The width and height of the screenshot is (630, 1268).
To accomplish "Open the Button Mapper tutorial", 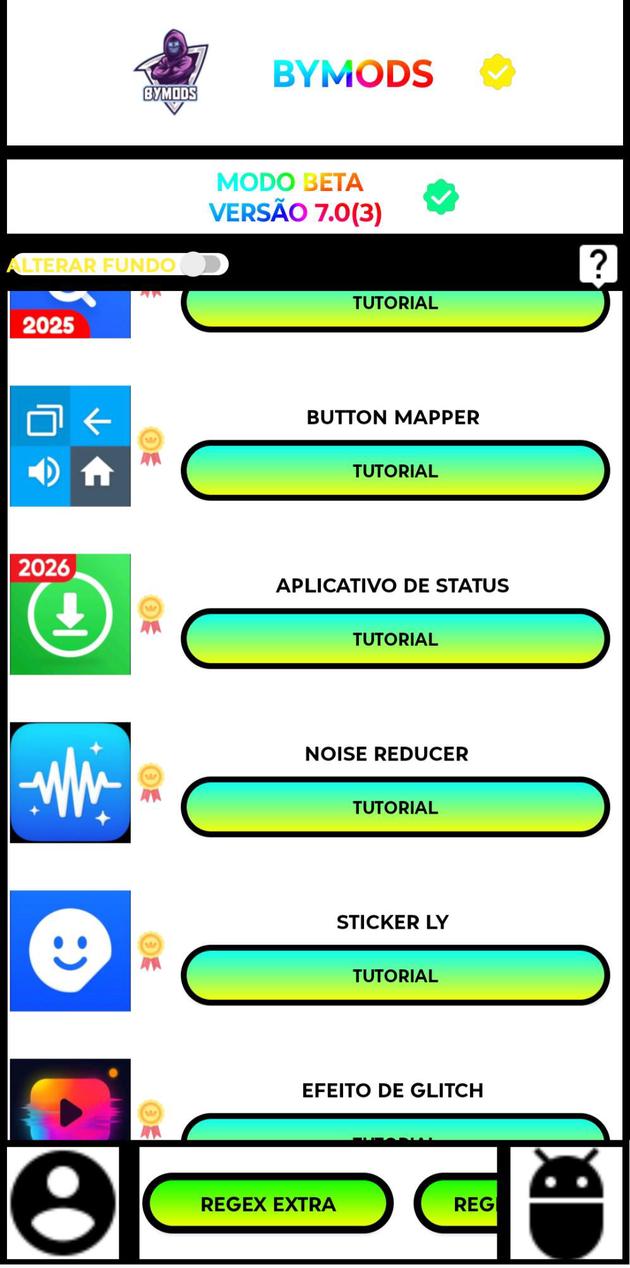I will (x=395, y=471).
